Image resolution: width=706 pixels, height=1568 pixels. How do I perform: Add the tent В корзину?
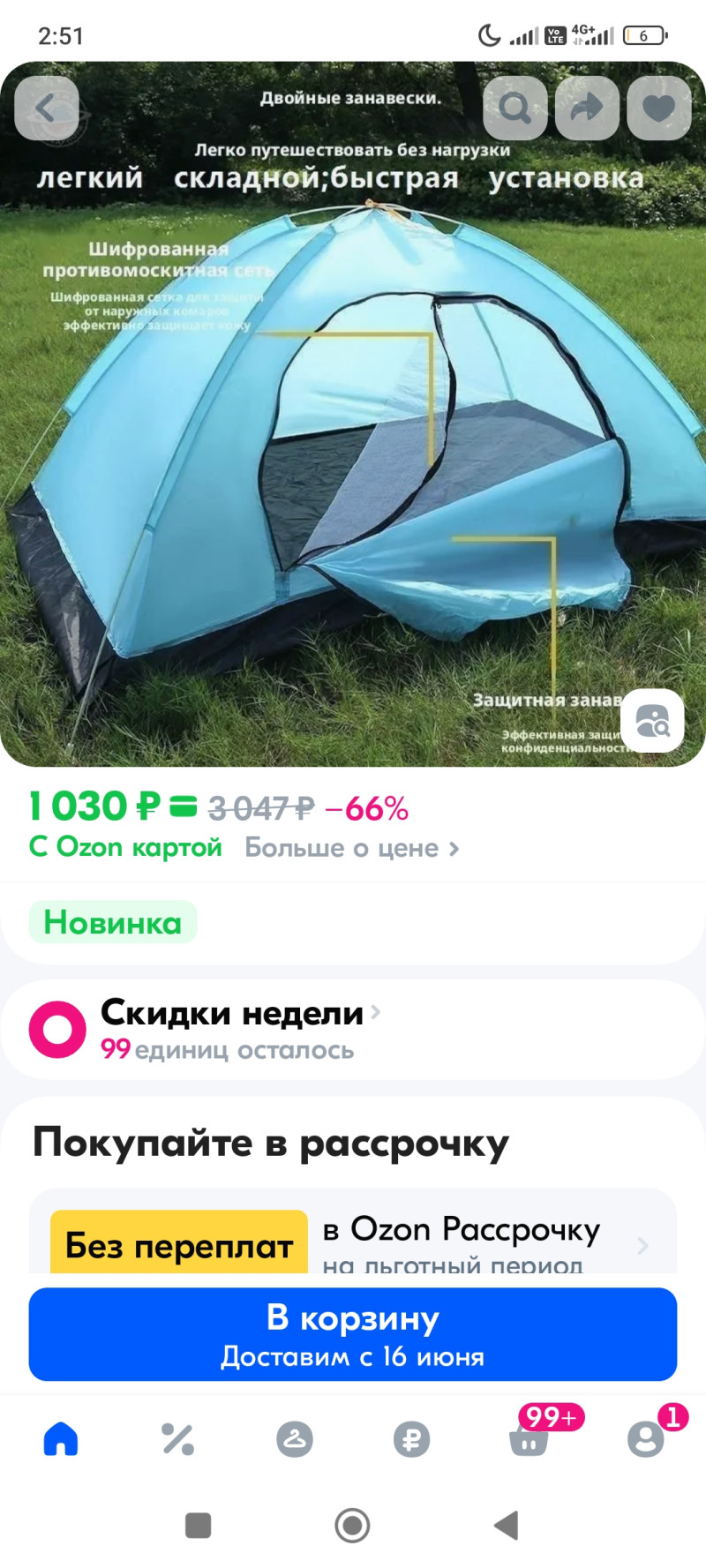tap(353, 1334)
